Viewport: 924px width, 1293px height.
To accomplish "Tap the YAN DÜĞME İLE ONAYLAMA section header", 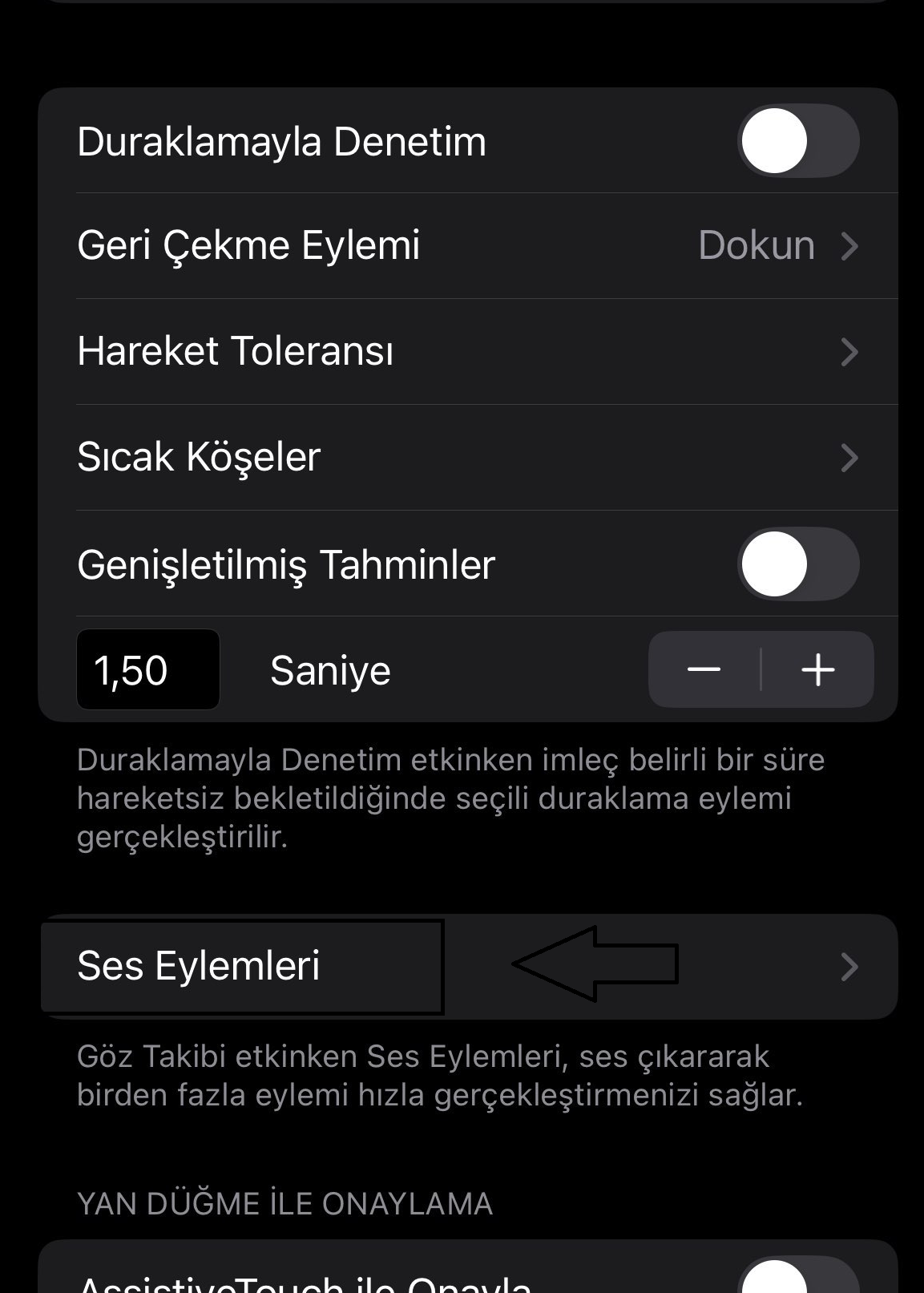I will [284, 1202].
